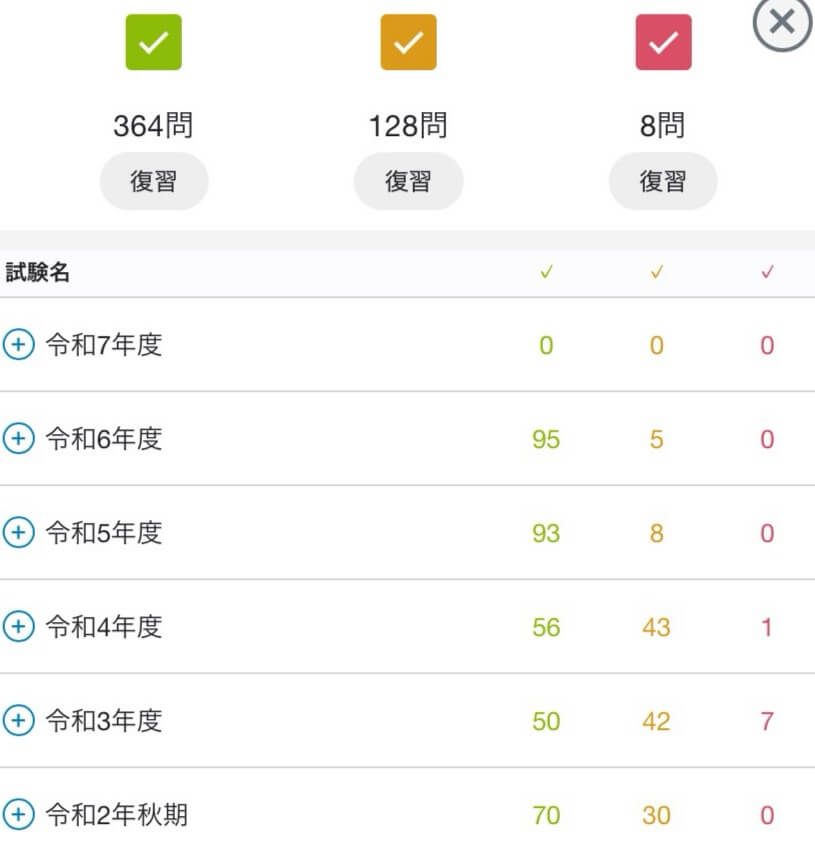Viewport: 815px width, 853px height.
Task: Toggle red mark selection for 令和3年度
Action: pos(766,721)
